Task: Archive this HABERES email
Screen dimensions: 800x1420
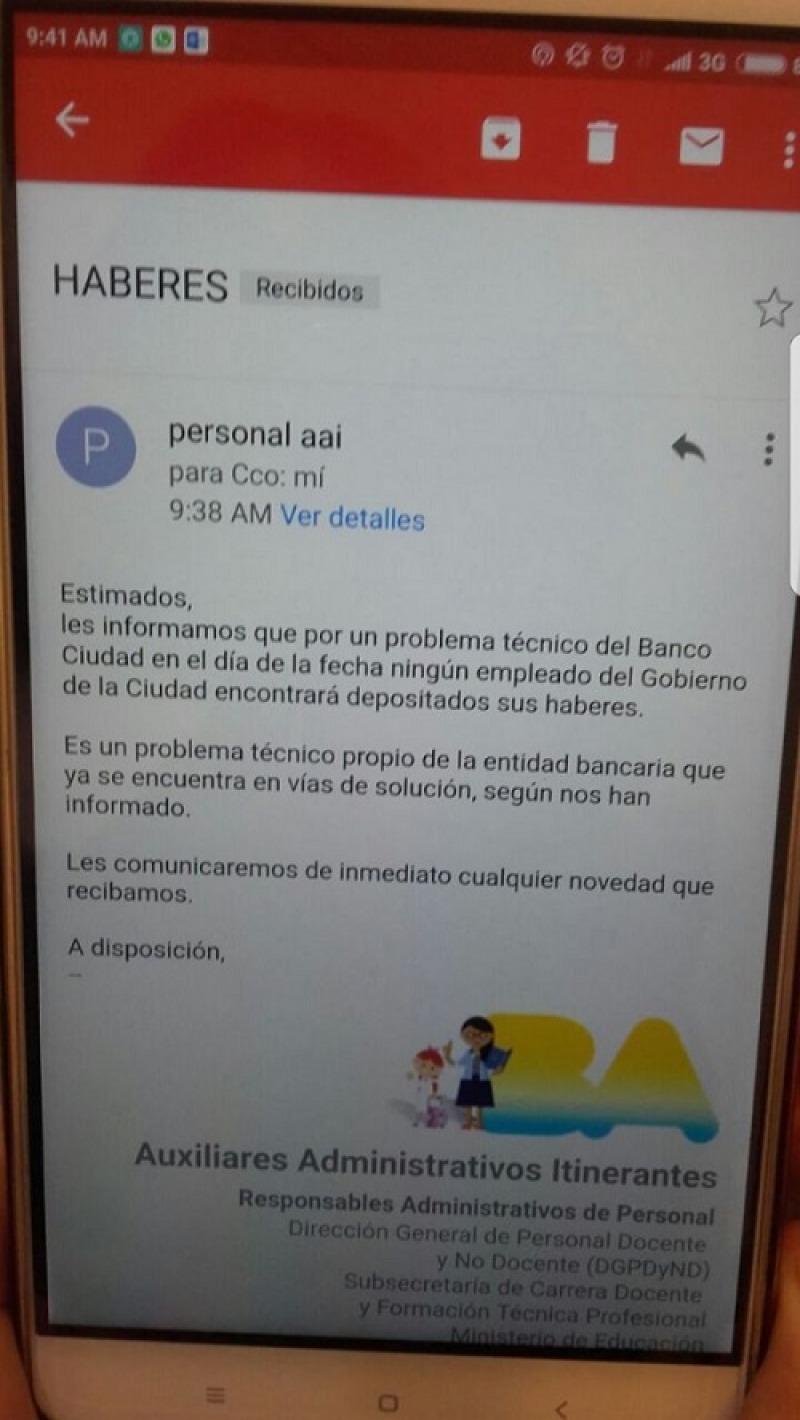Action: tap(500, 140)
